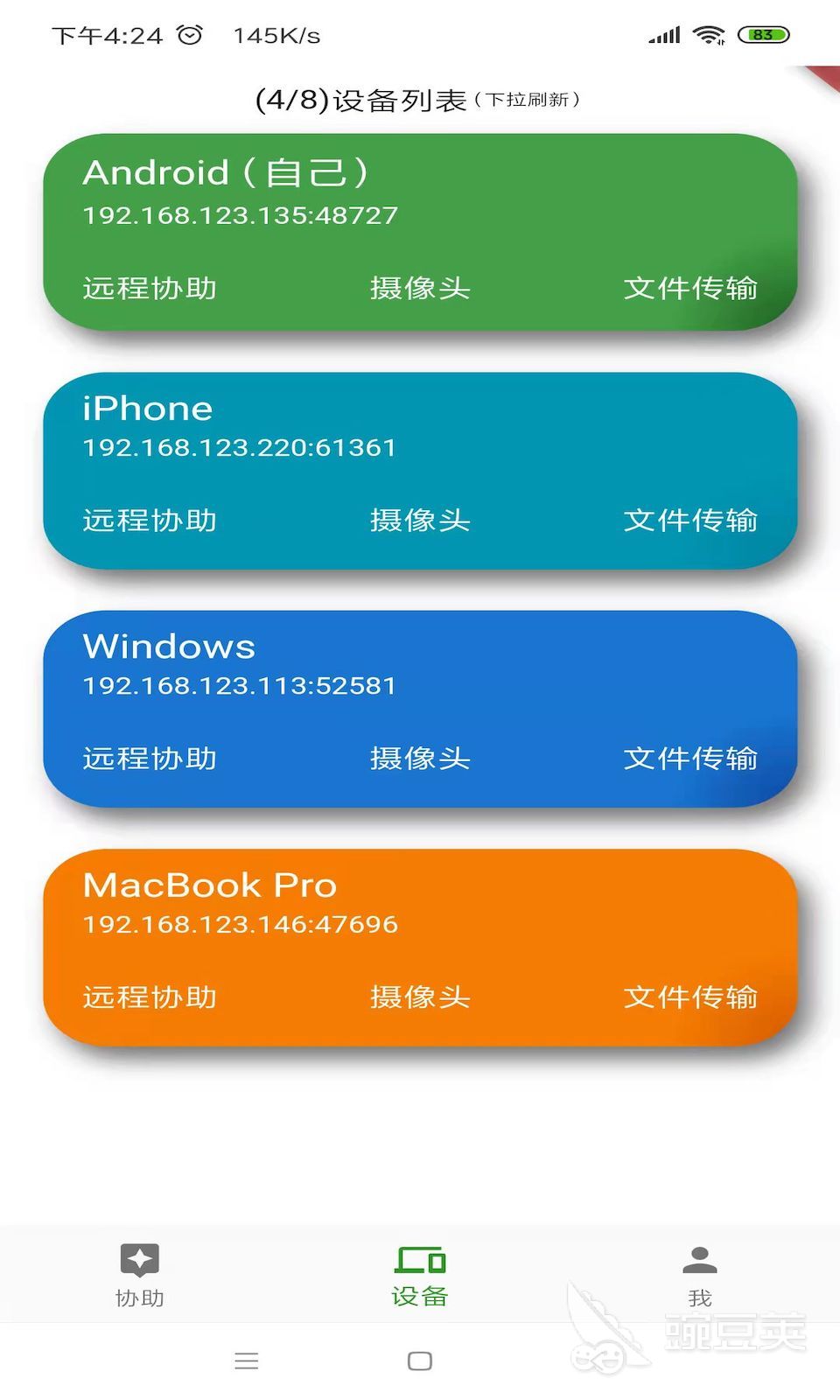The height and width of the screenshot is (1400, 840).
Task: Start 远程协助 with the iPhone
Action: click(150, 520)
